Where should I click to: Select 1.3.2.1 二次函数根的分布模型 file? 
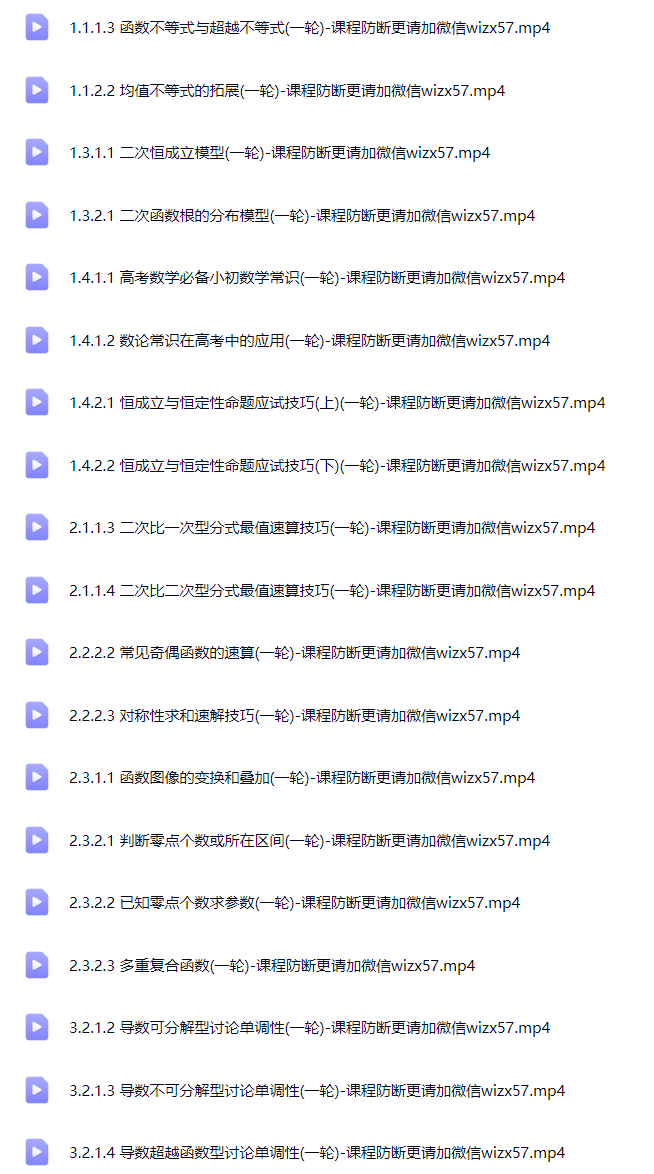click(x=302, y=216)
